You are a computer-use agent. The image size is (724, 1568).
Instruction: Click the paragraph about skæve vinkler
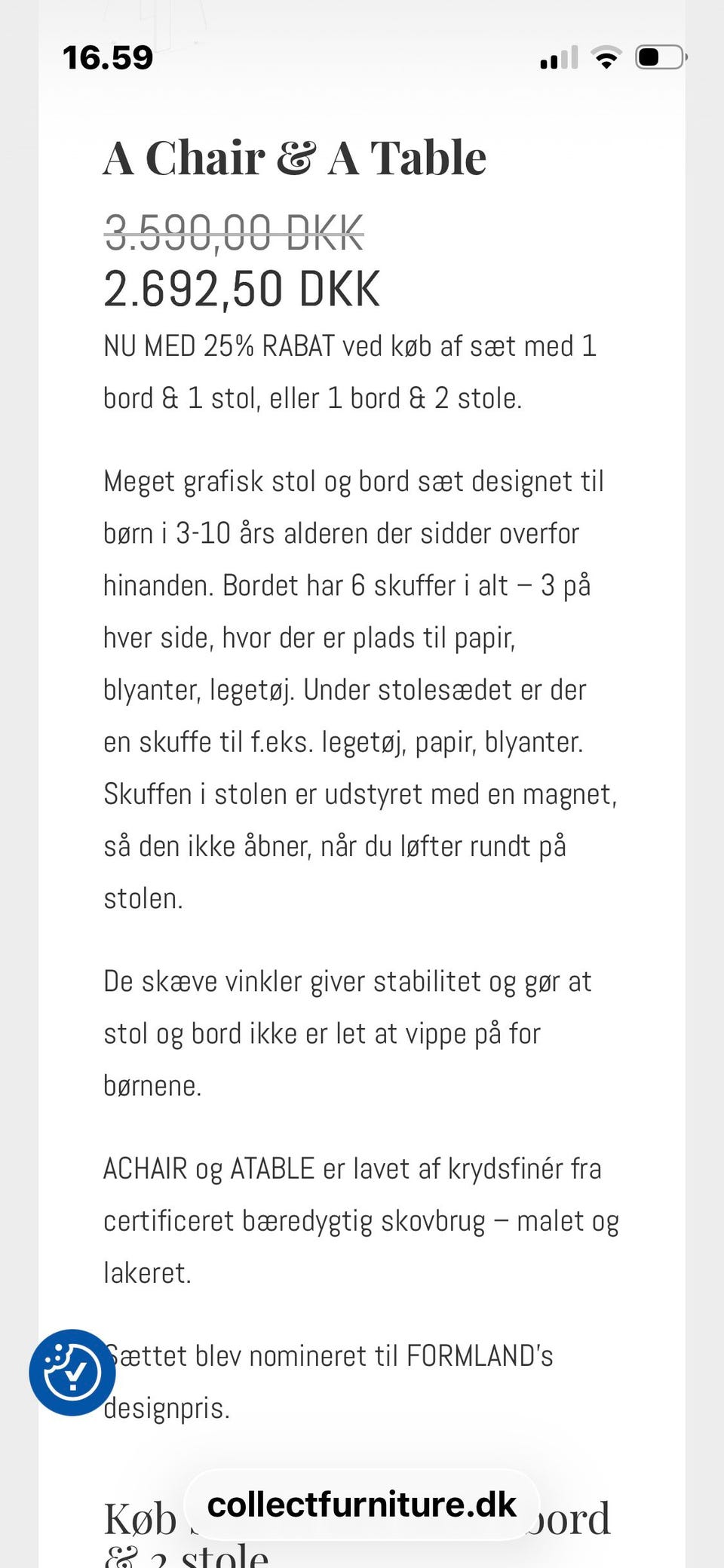coord(347,1033)
